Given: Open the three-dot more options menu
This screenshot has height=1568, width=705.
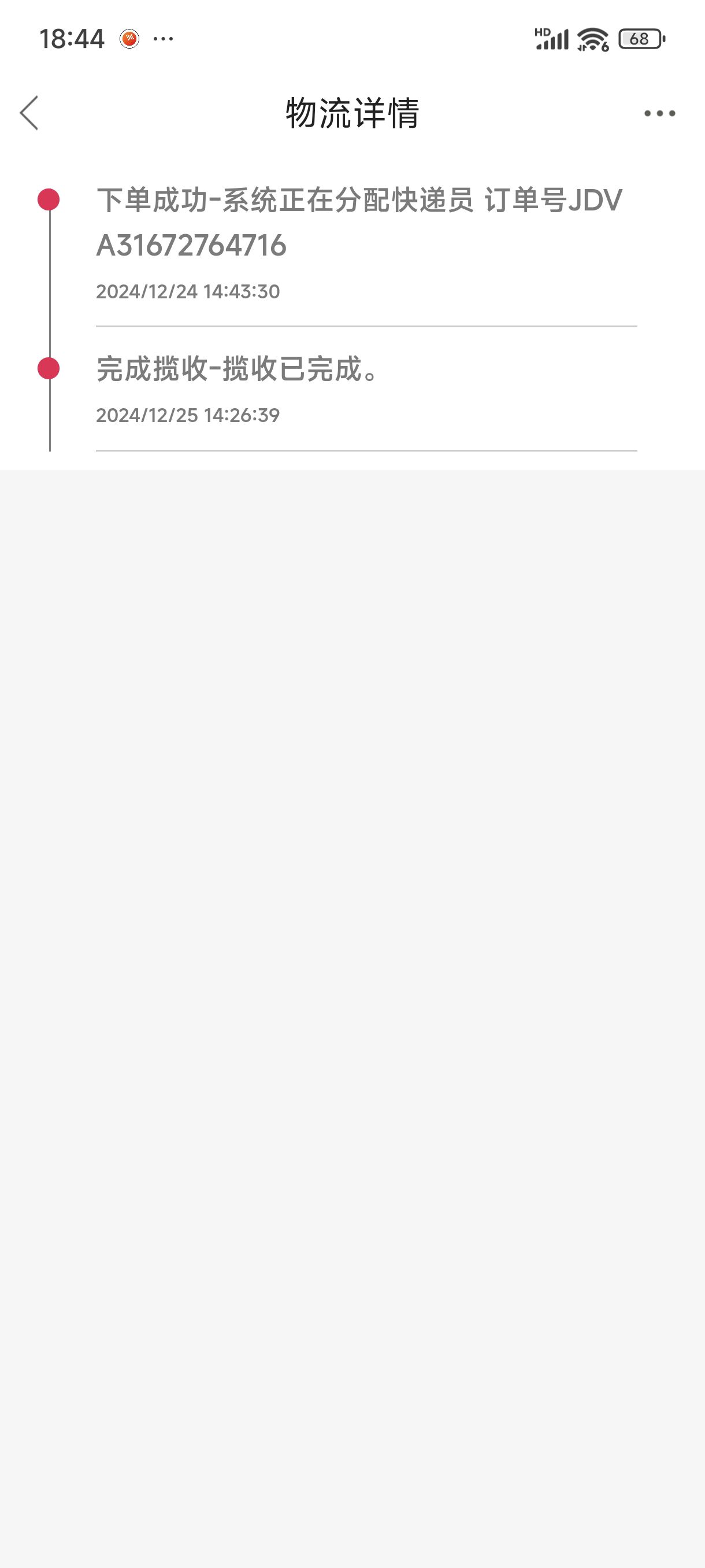Looking at the screenshot, I should point(659,113).
